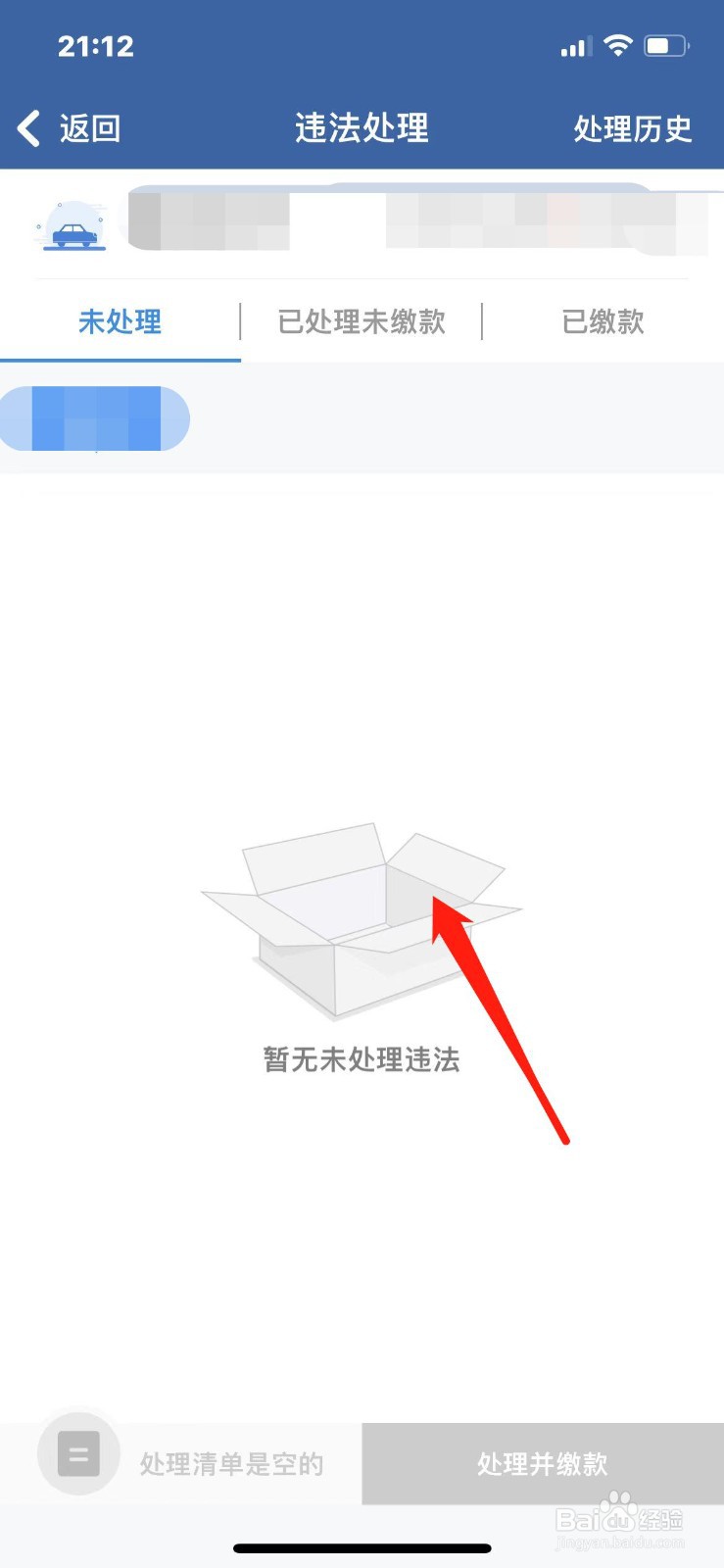Check the Wi-Fi status icon
The width and height of the screenshot is (724, 1568).
click(x=618, y=45)
